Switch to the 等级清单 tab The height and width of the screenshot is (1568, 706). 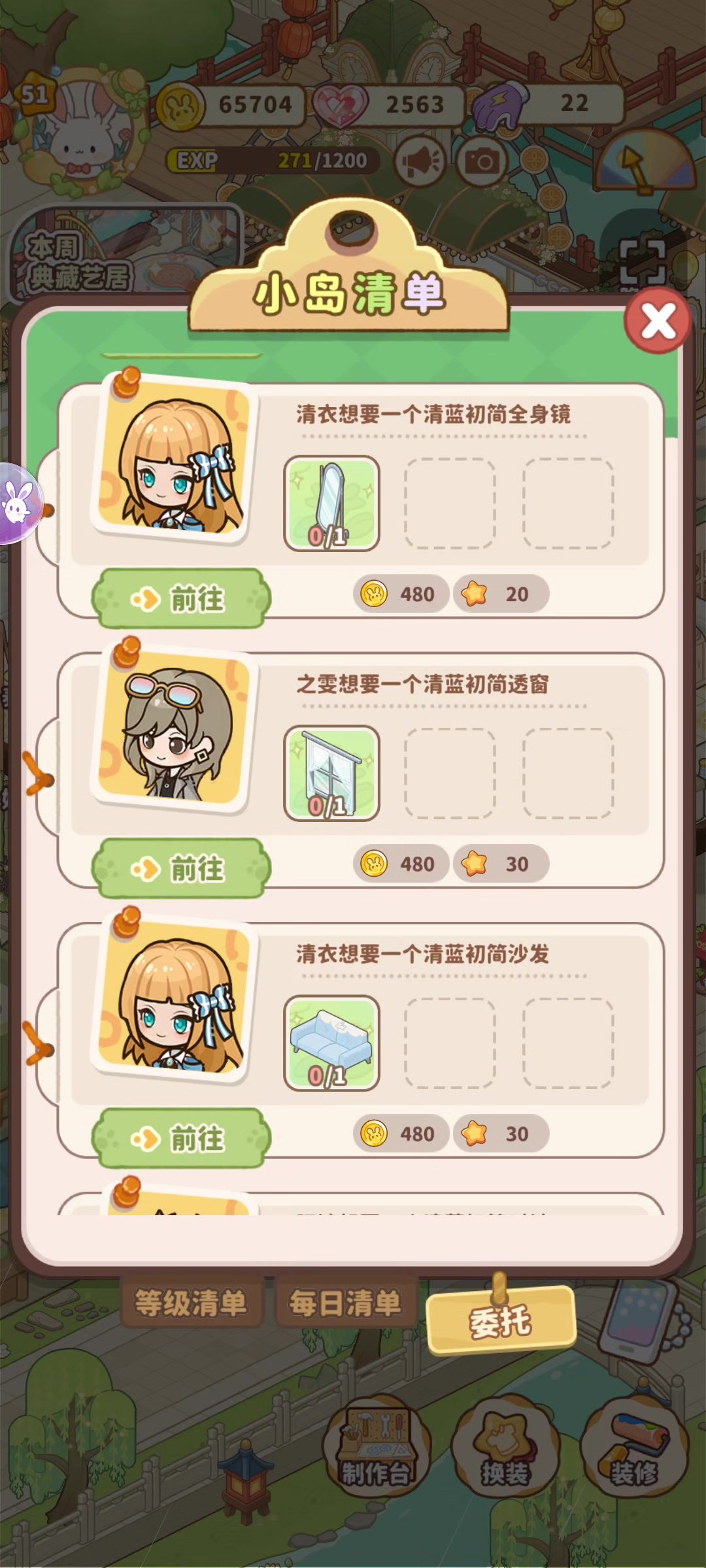coord(191,1303)
